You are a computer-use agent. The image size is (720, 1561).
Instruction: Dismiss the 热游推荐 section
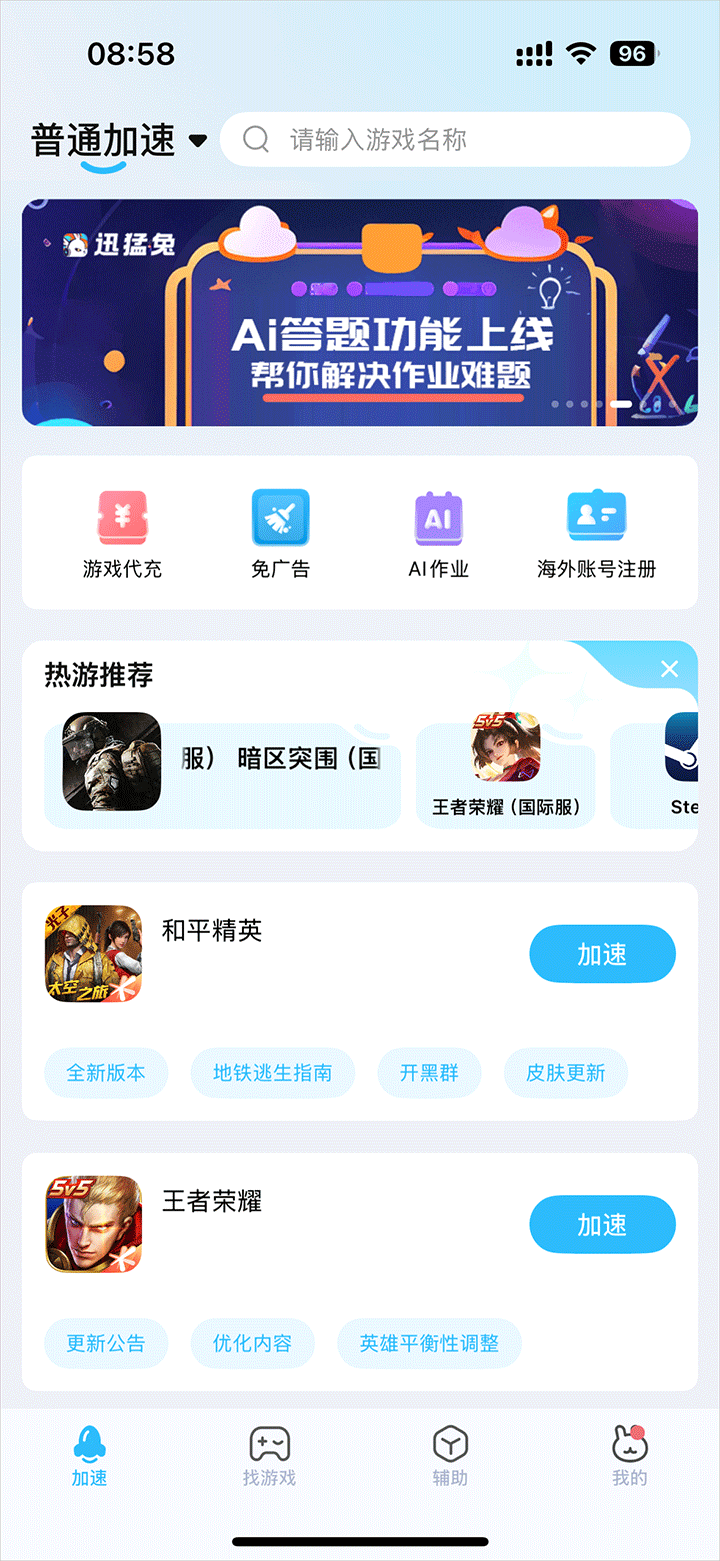[670, 669]
